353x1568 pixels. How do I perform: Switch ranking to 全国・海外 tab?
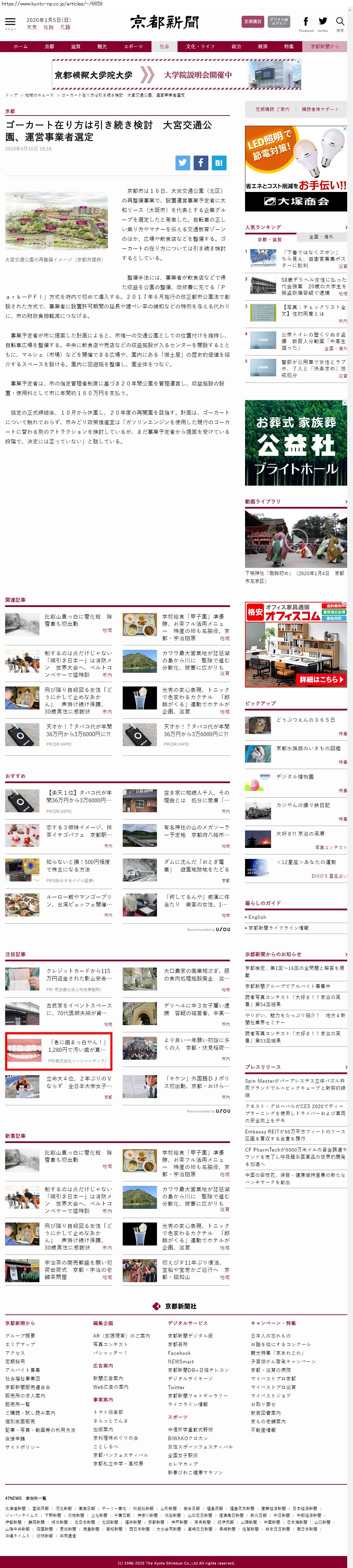(x=321, y=237)
